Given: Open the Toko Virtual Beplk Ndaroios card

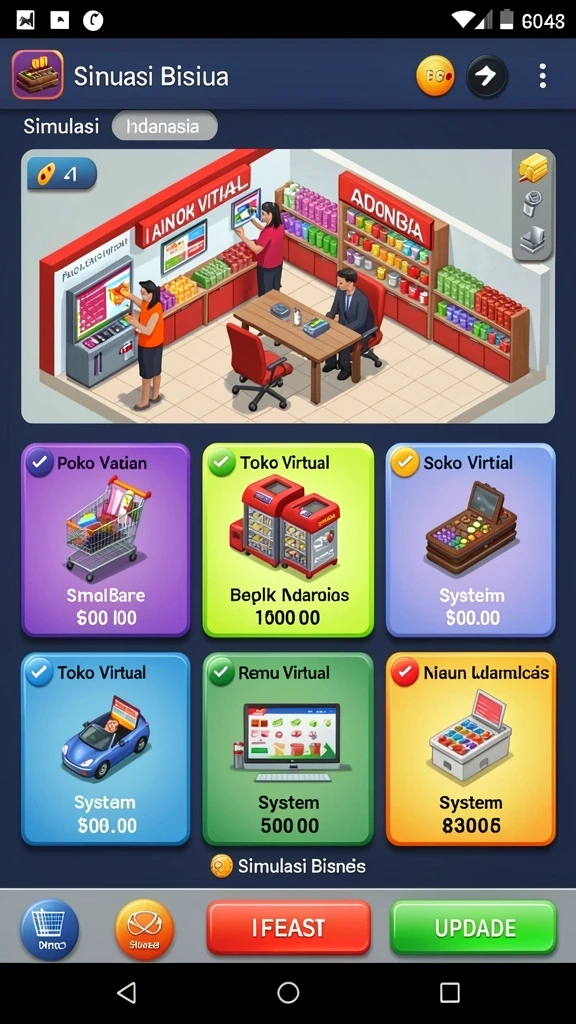Looking at the screenshot, I should tap(288, 540).
